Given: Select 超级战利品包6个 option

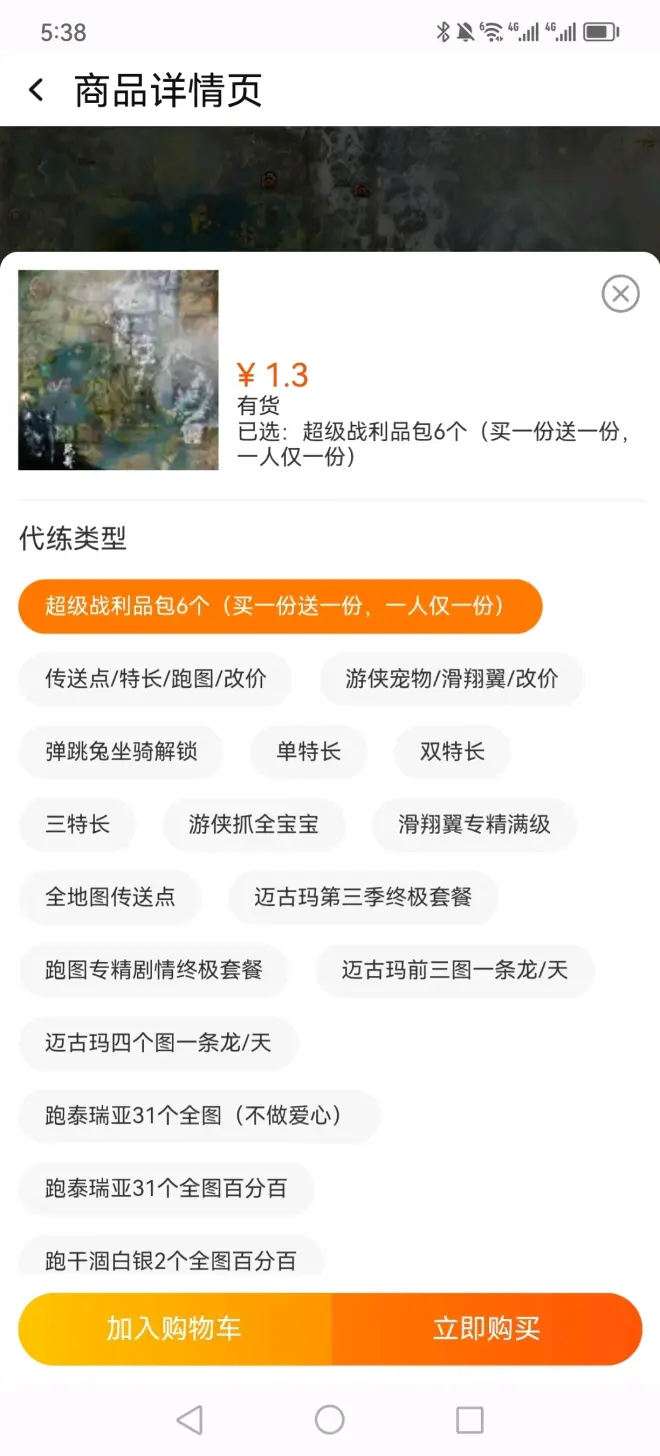Looking at the screenshot, I should click(280, 606).
